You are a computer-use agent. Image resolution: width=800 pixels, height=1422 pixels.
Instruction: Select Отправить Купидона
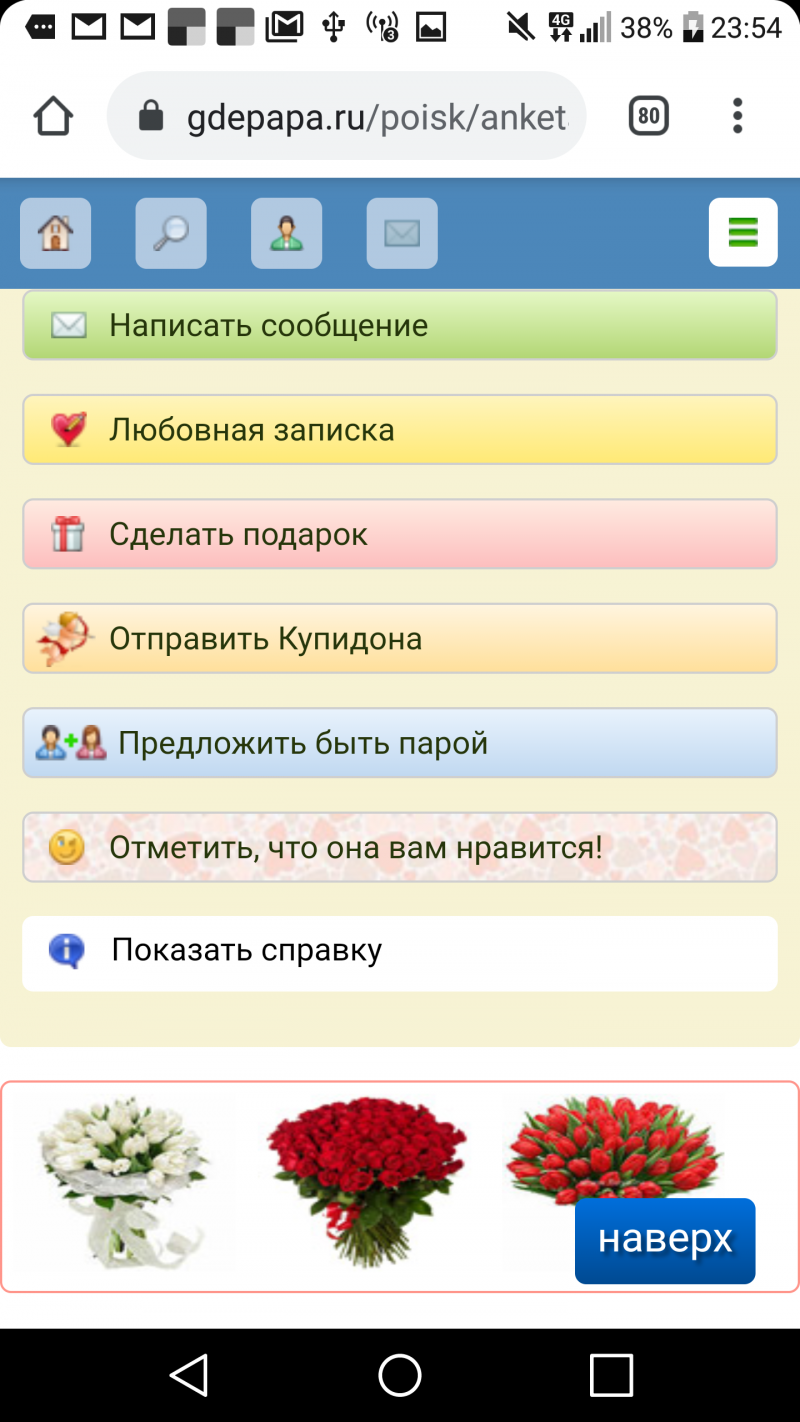[x=400, y=638]
